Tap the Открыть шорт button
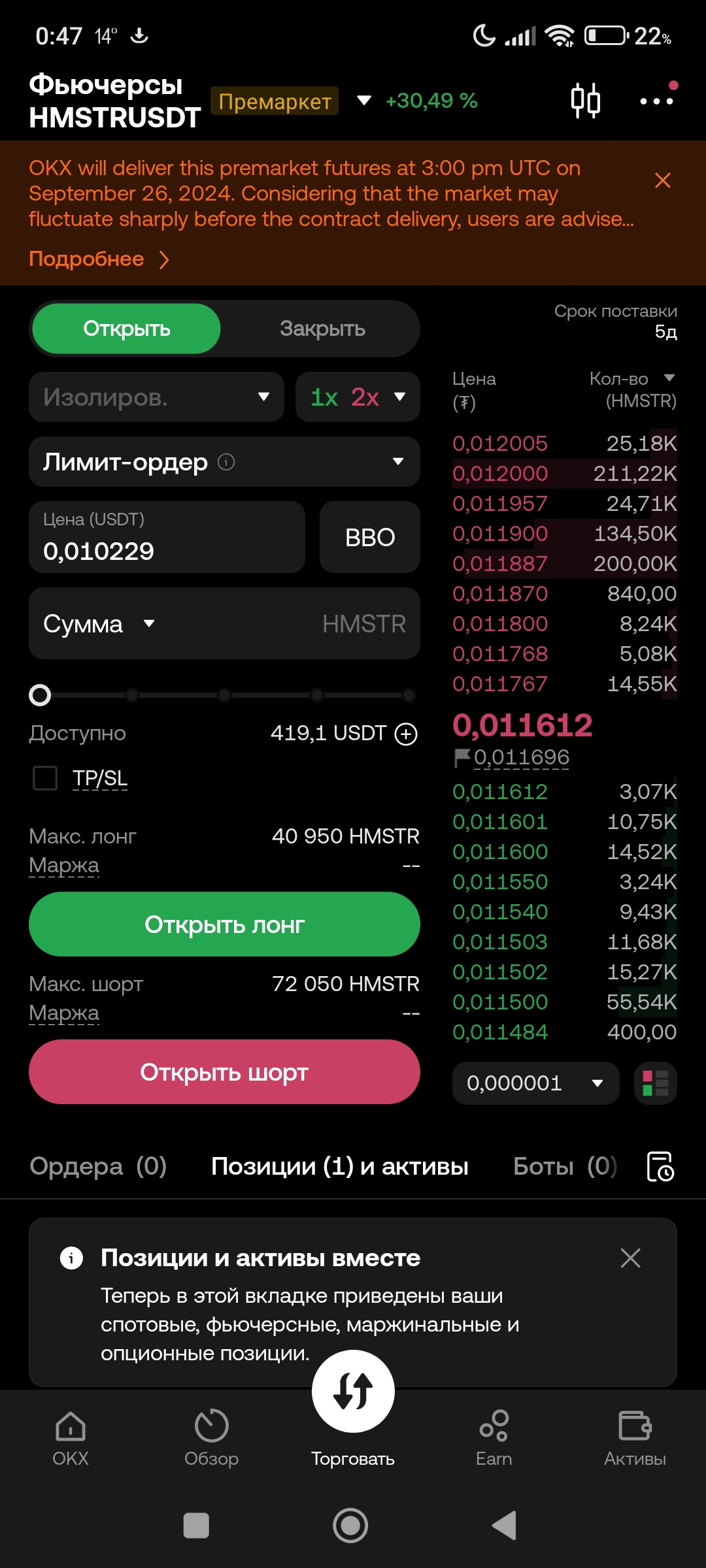 [x=224, y=1072]
